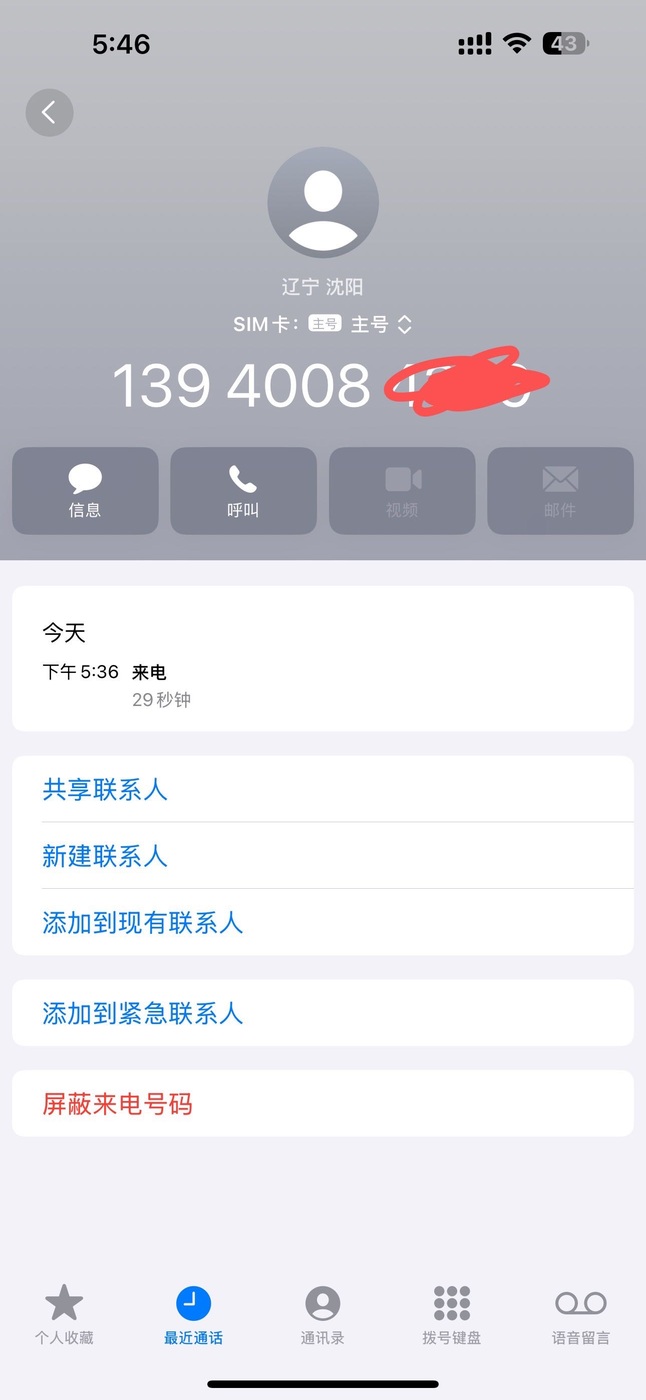This screenshot has height=1400, width=646.
Task: Choose 添加到紧急联系人
Action: coord(323,1013)
